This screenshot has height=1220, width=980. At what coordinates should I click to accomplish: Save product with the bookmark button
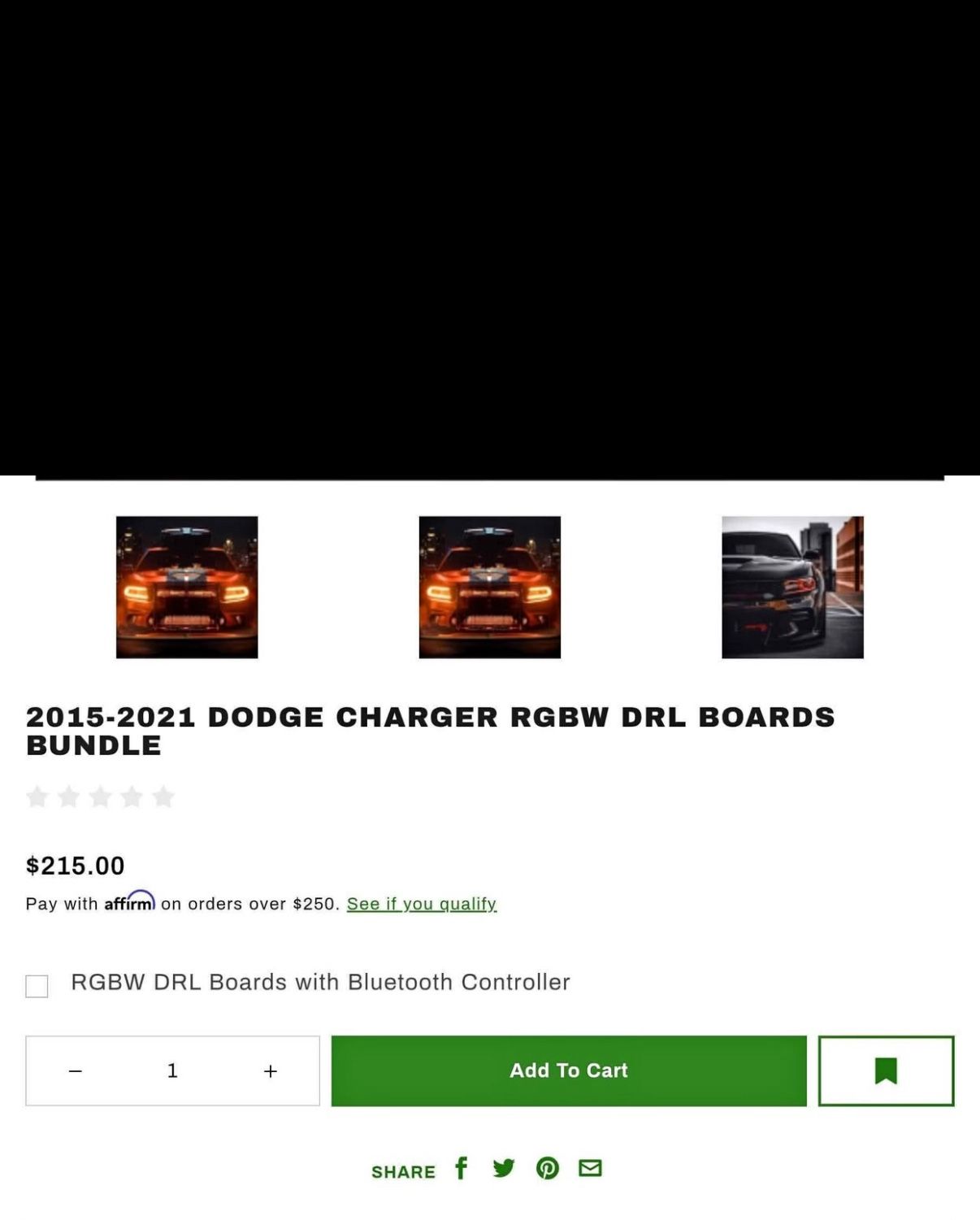pos(886,1070)
